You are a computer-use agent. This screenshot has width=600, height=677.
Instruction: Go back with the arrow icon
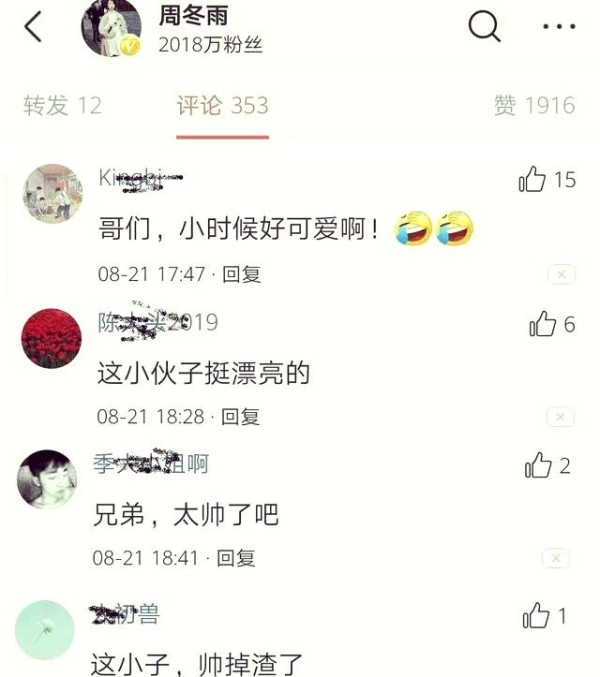(x=33, y=28)
